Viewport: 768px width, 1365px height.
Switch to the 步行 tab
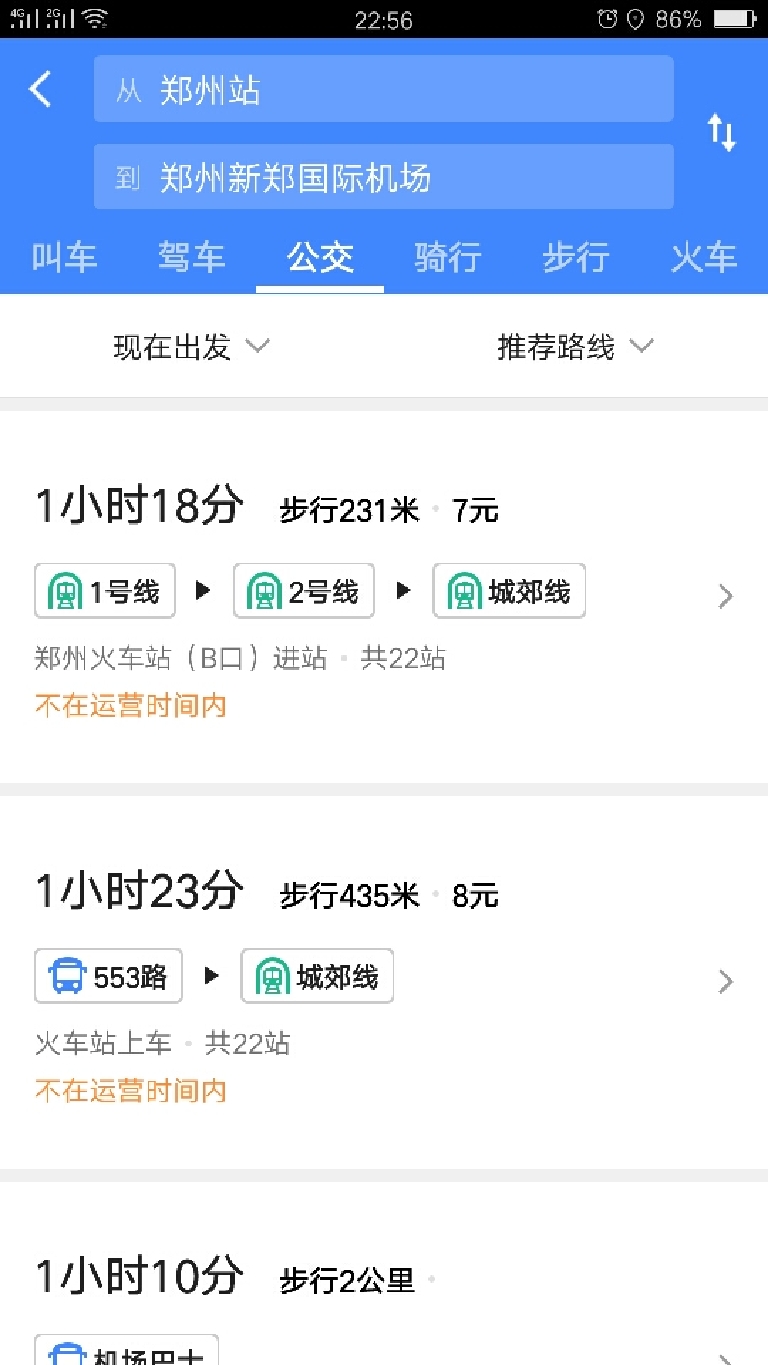pyautogui.click(x=575, y=258)
